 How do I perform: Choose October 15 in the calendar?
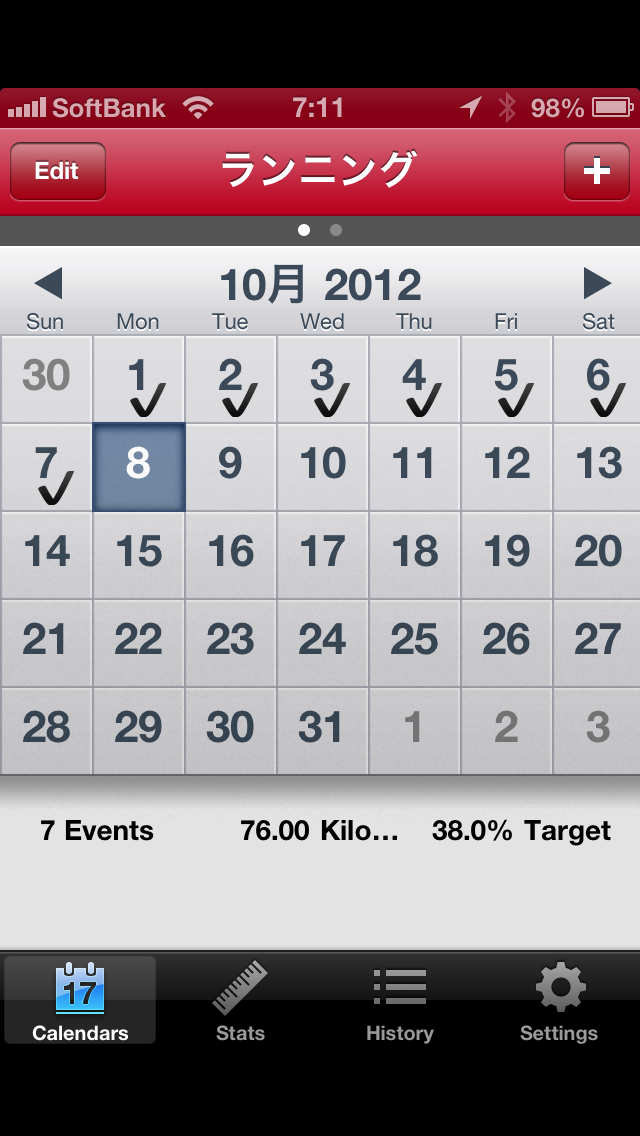tap(138, 554)
